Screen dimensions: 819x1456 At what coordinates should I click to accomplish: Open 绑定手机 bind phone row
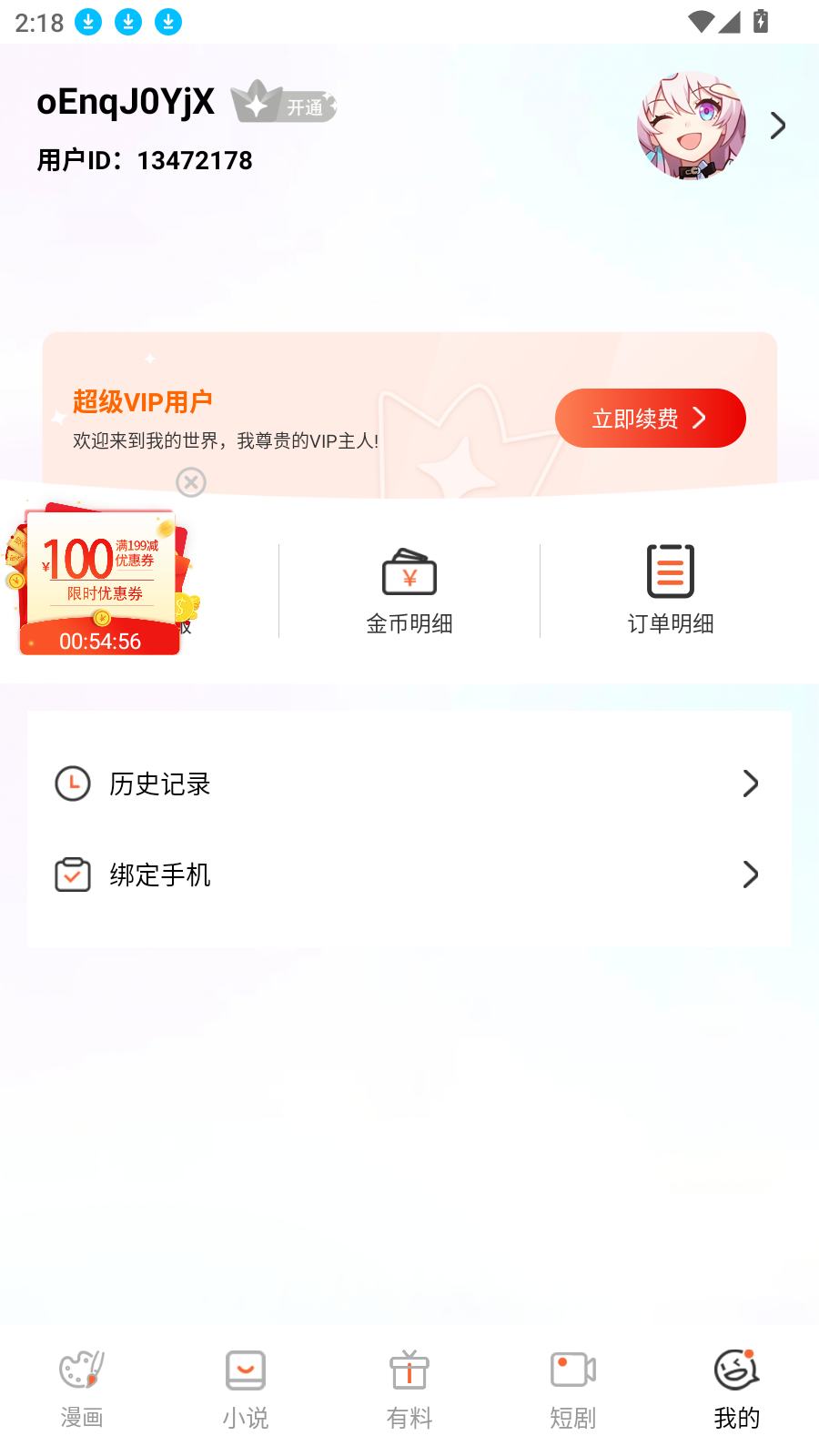tap(409, 875)
